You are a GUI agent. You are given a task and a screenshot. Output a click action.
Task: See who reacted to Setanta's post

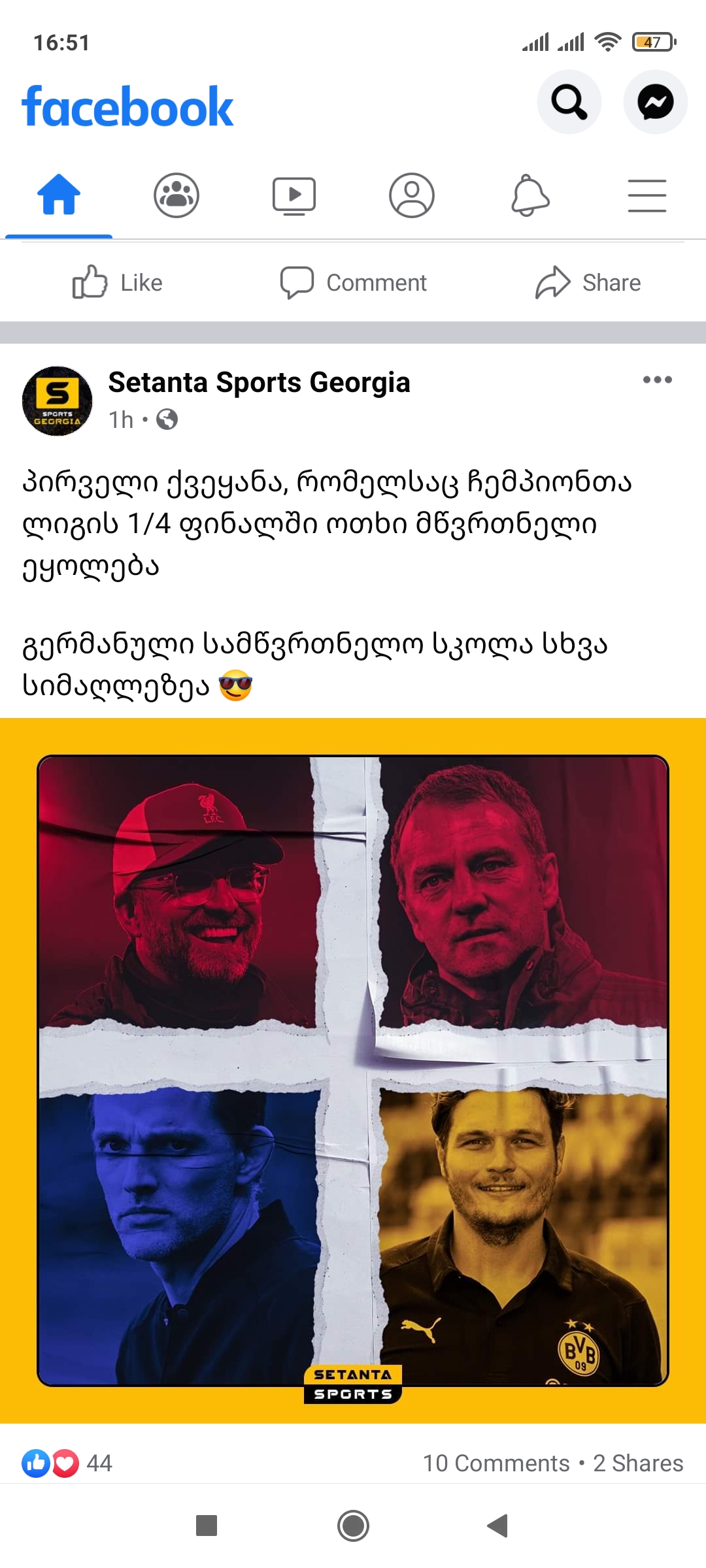point(67,1463)
